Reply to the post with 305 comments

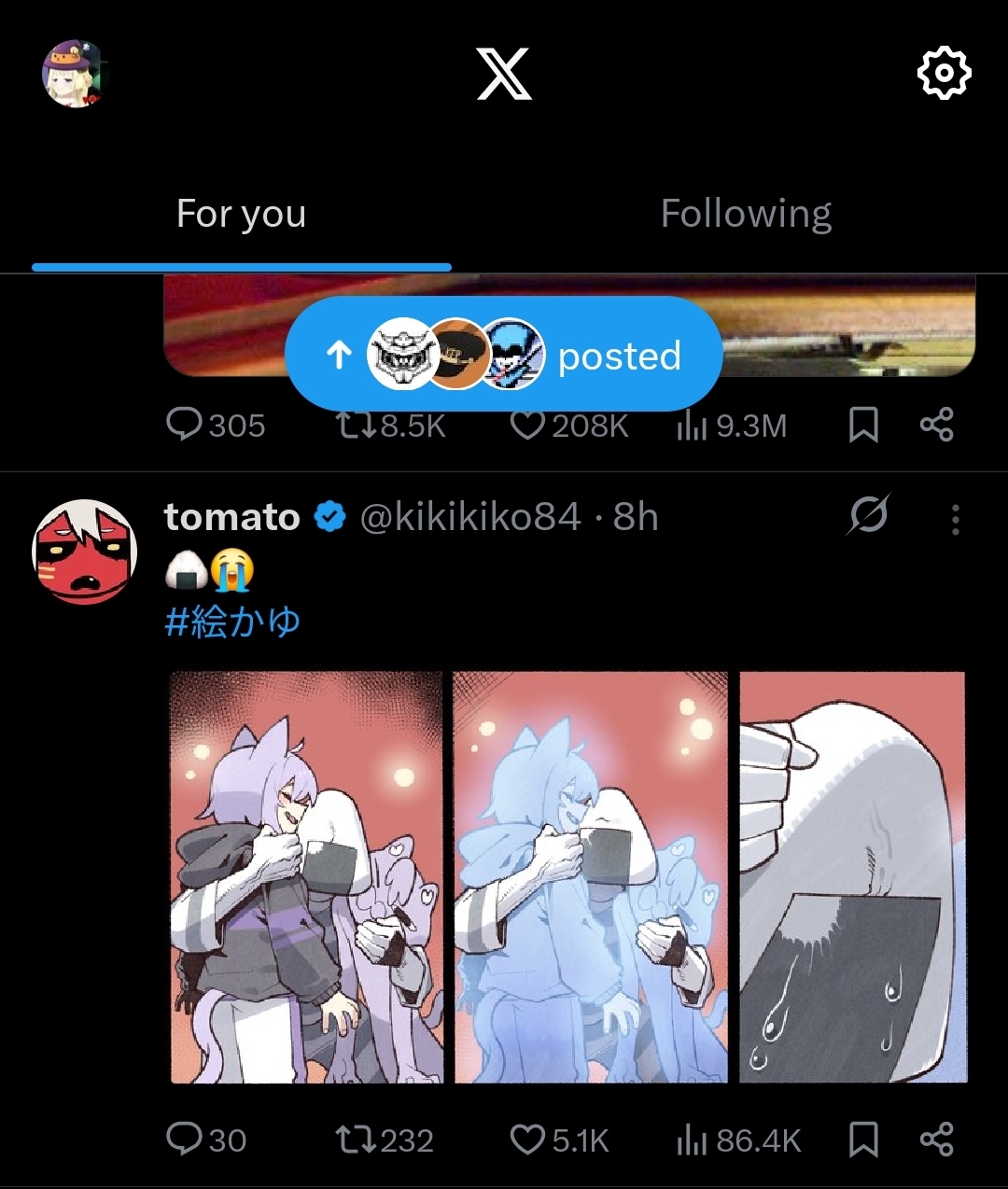[184, 426]
